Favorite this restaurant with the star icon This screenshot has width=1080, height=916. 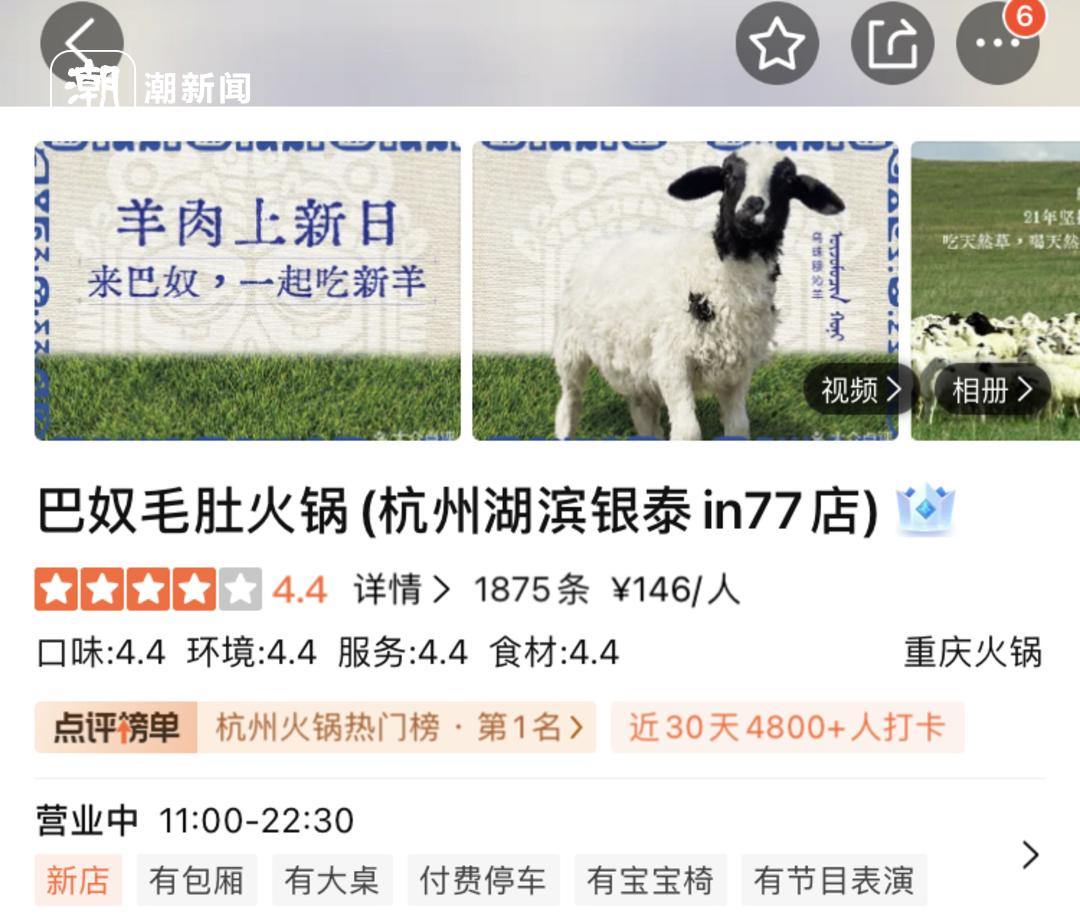777,44
